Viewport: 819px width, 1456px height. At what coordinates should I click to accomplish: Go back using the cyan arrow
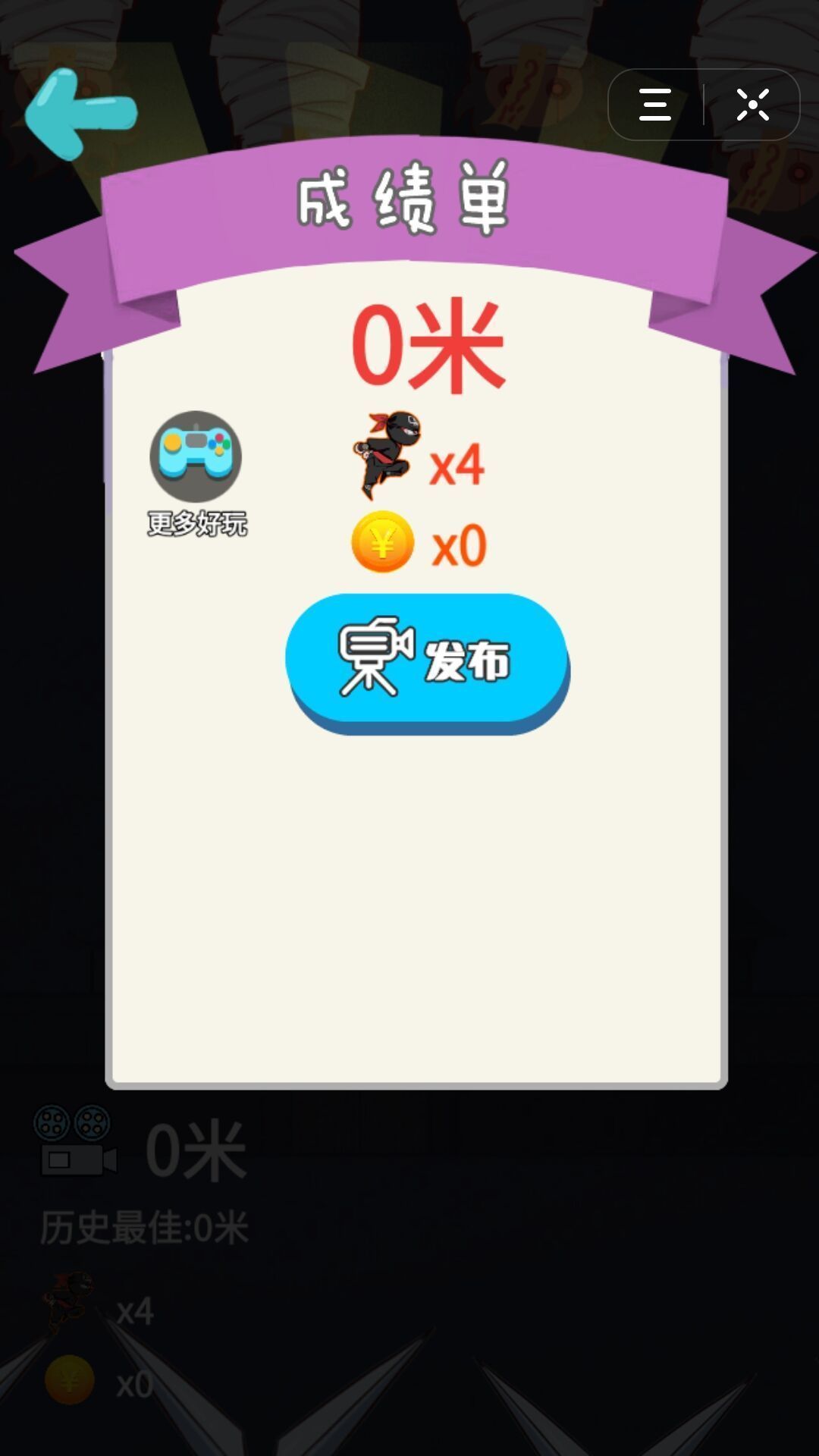click(x=80, y=114)
